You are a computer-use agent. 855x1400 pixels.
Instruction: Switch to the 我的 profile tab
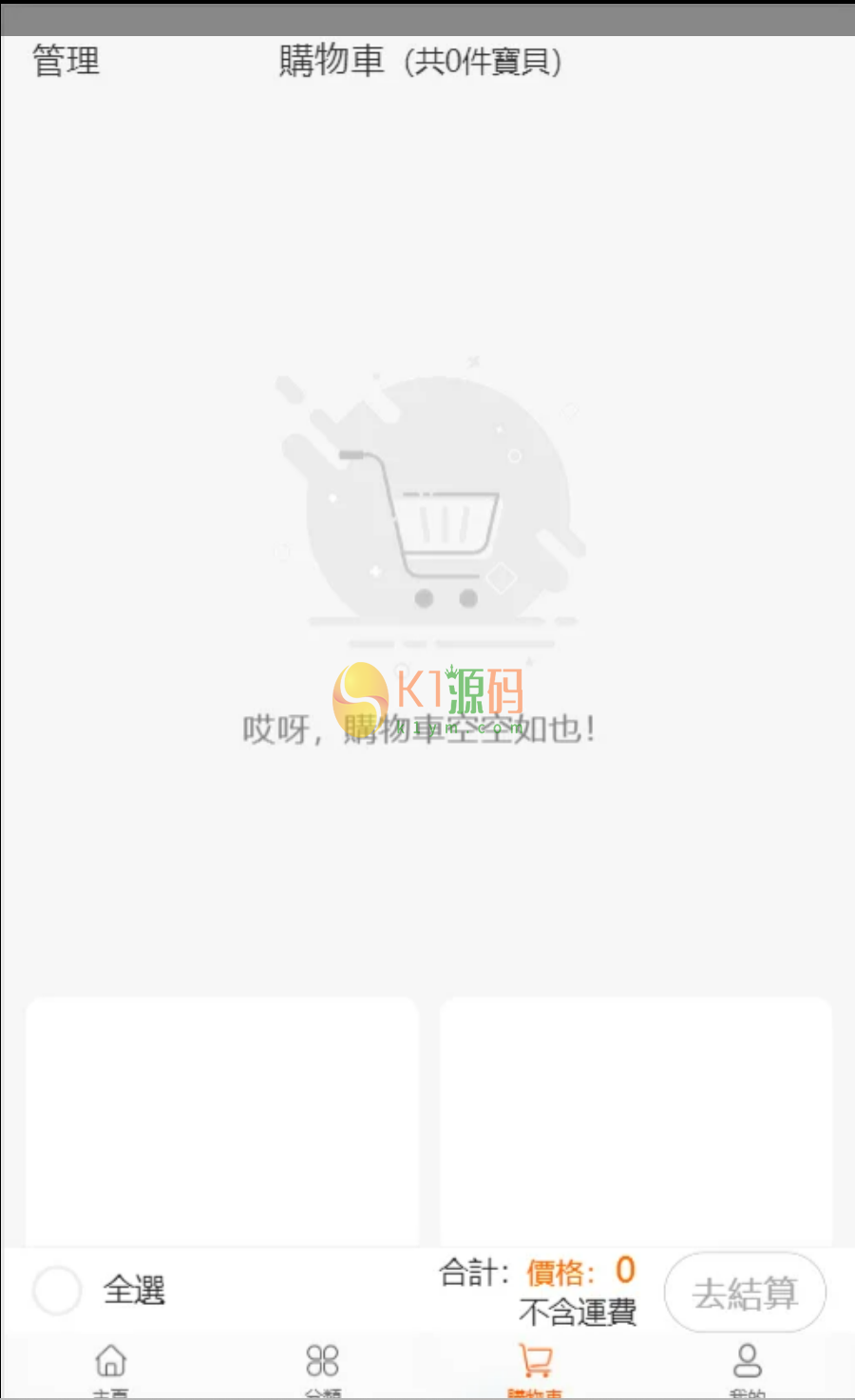(748, 1366)
